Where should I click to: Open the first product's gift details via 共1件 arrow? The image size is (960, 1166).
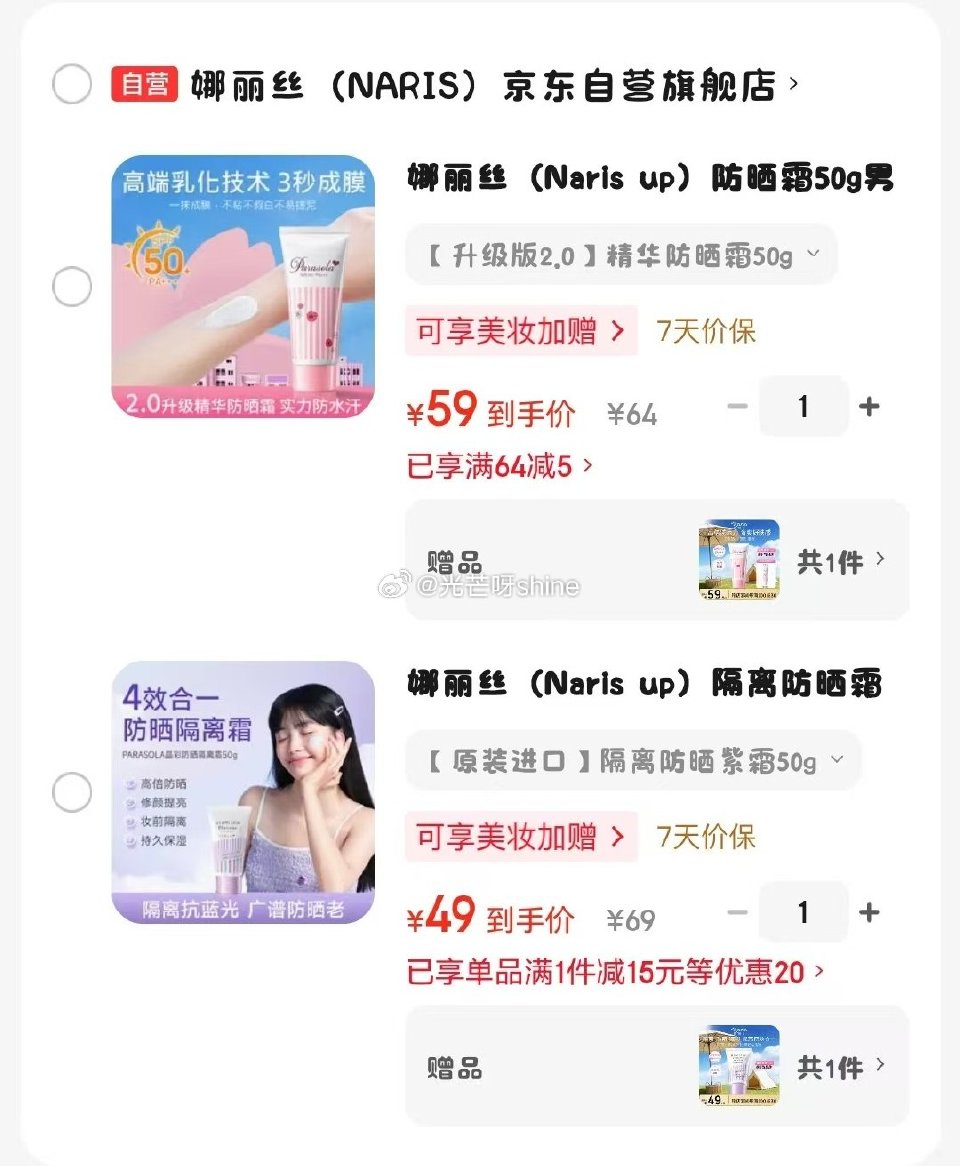(848, 562)
